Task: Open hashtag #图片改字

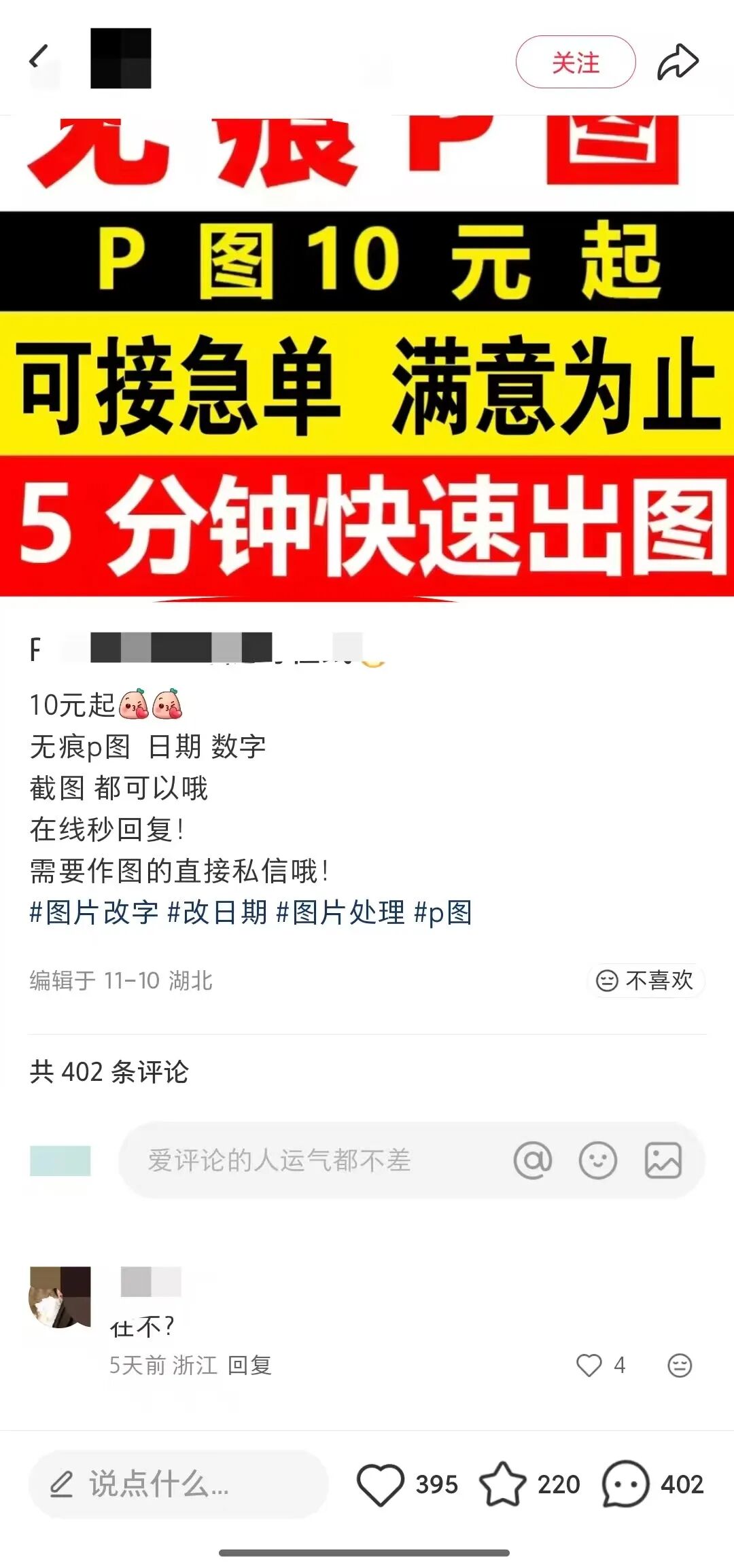Action: coord(94,912)
